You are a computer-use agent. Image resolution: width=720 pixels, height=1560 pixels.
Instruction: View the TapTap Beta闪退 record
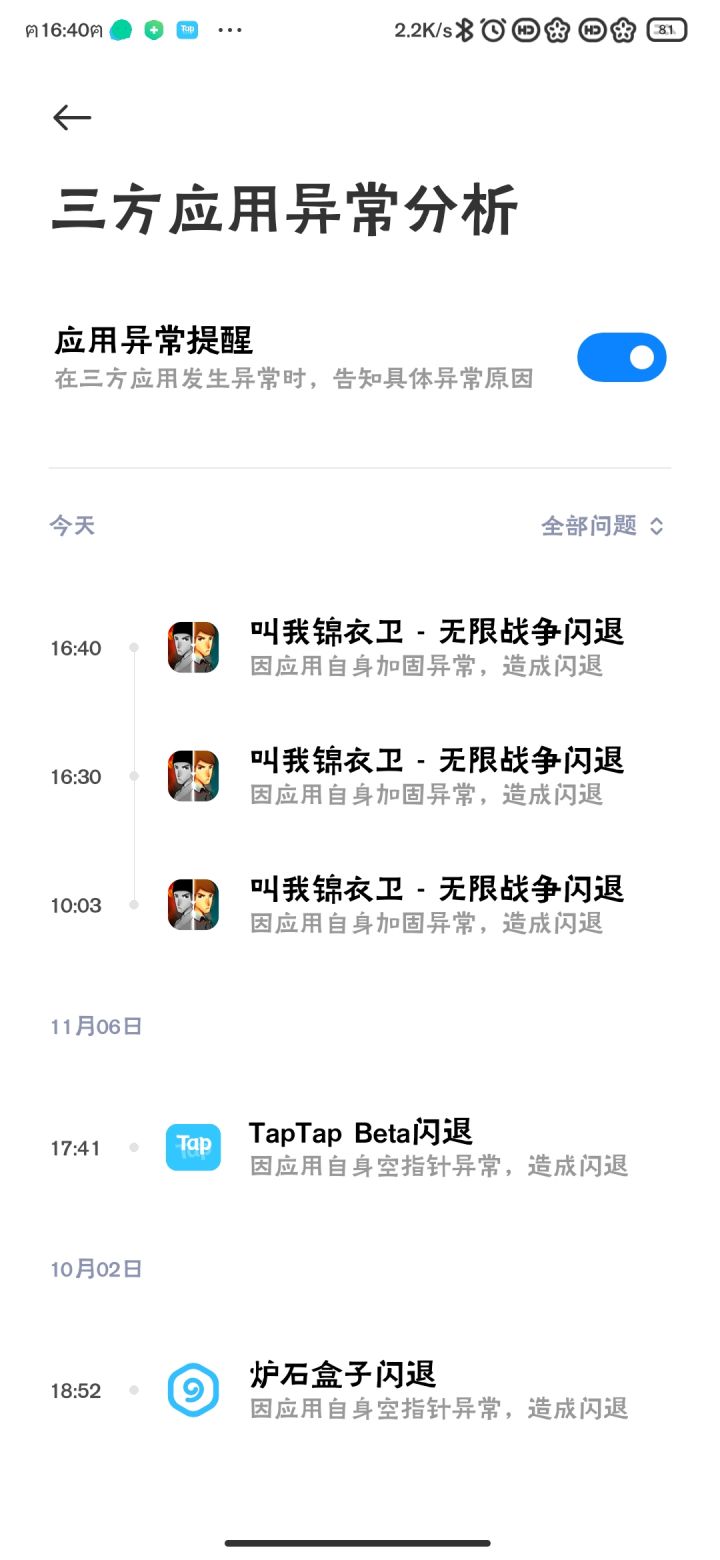tap(436, 1147)
